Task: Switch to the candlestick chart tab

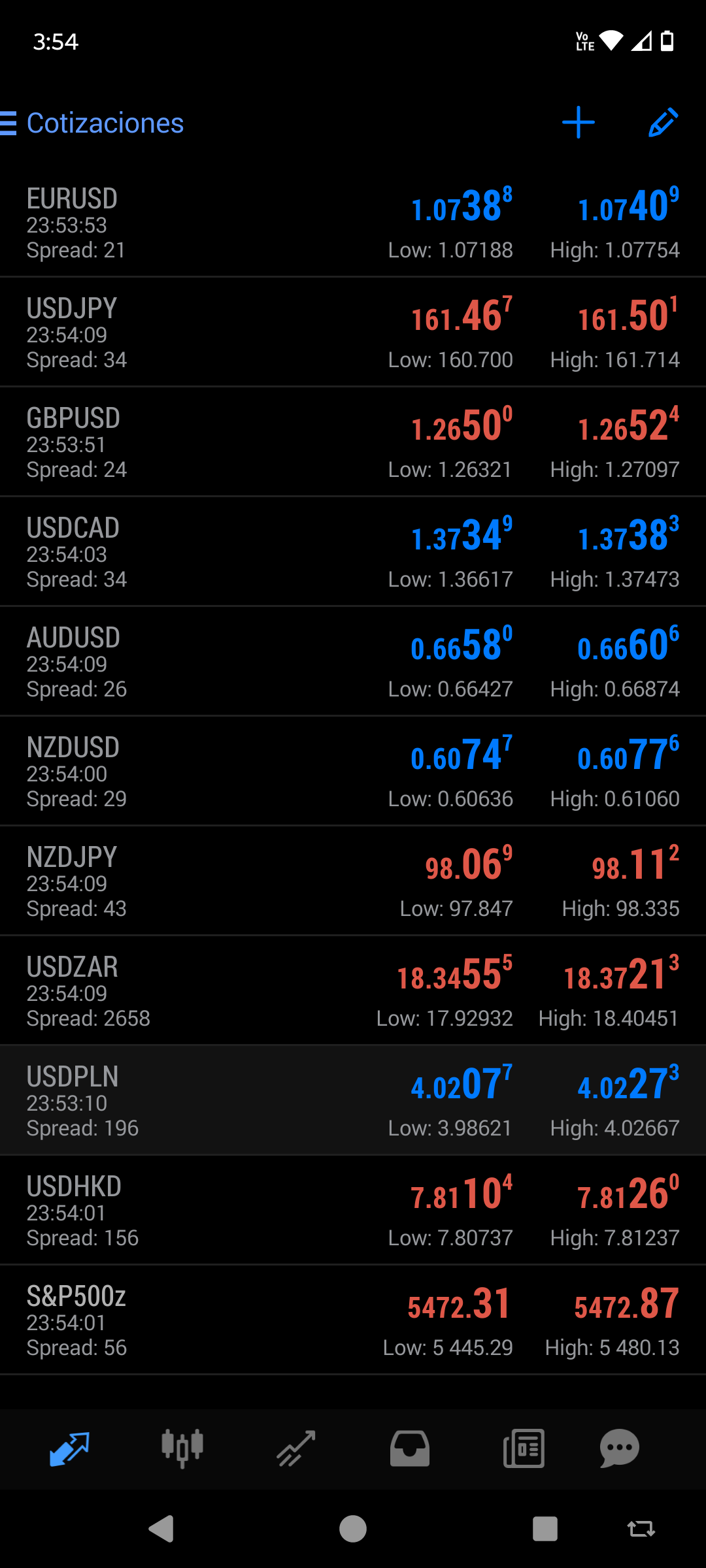Action: tap(182, 1448)
